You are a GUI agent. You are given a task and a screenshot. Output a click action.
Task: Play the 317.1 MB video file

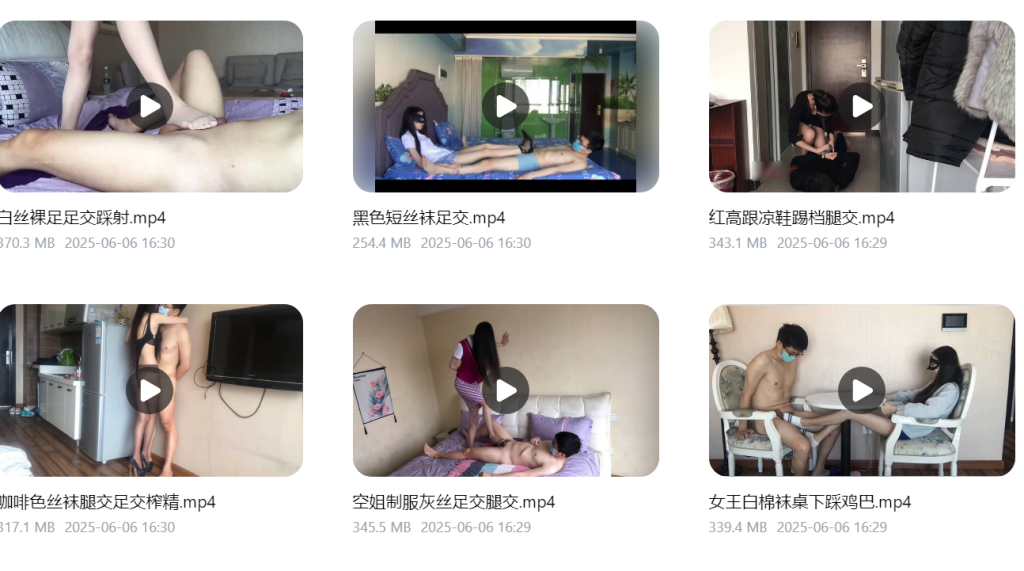point(150,390)
